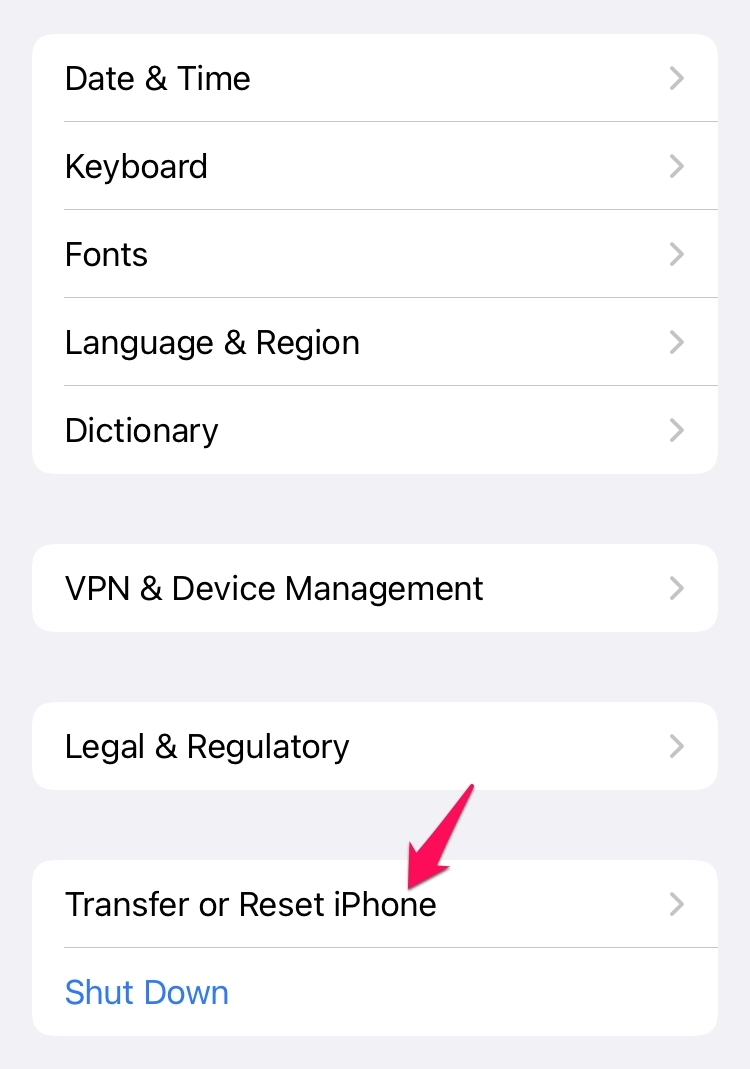Tap the chevron beside Language & Region
The width and height of the screenshot is (750, 1069).
click(x=677, y=342)
